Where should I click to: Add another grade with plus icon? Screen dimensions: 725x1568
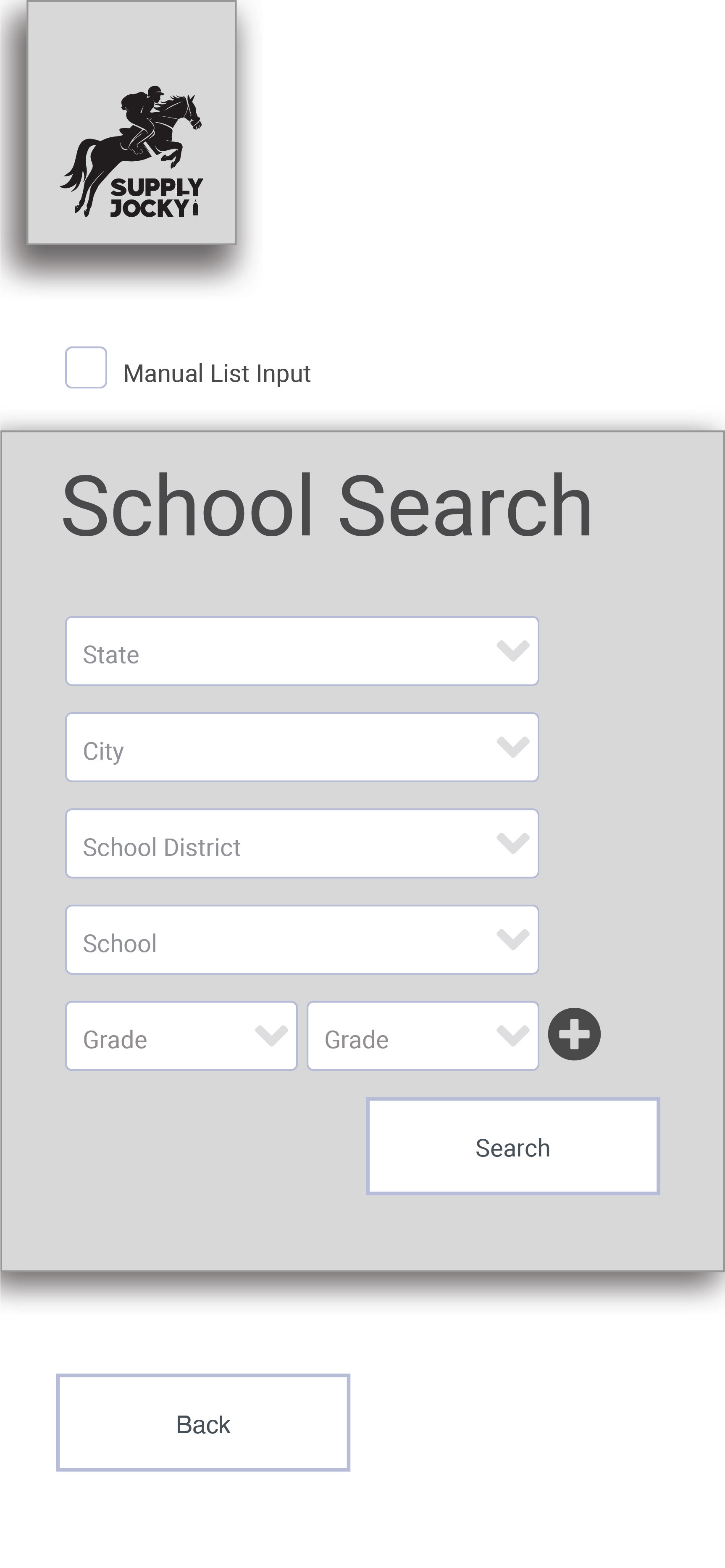[x=574, y=1034]
